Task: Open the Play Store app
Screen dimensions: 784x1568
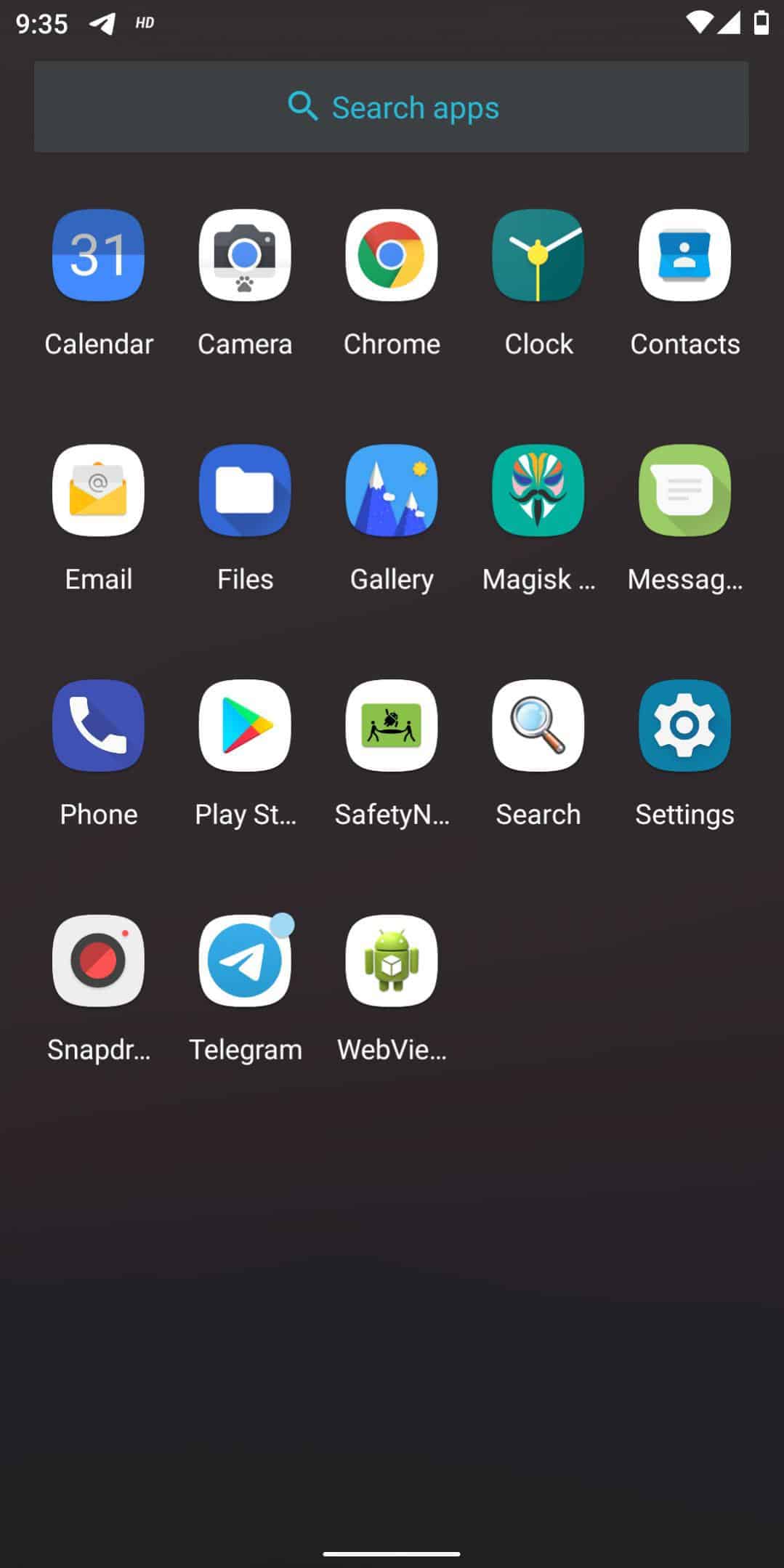Action: (245, 725)
